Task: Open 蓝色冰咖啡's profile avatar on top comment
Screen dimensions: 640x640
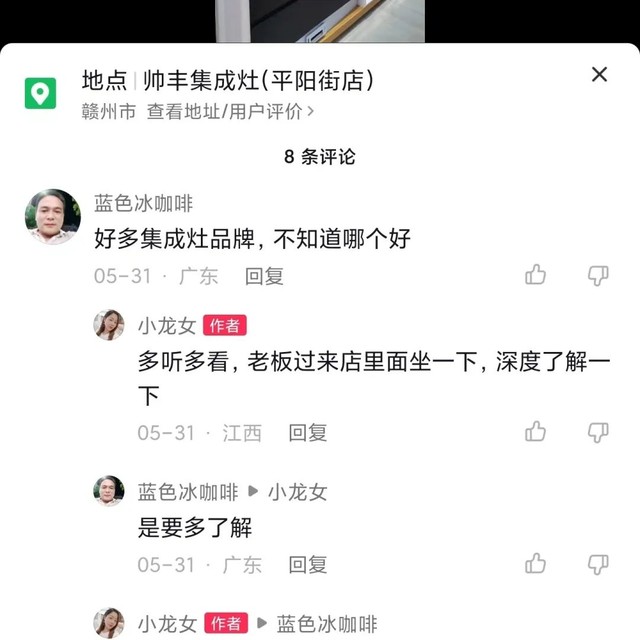Action: [52, 216]
